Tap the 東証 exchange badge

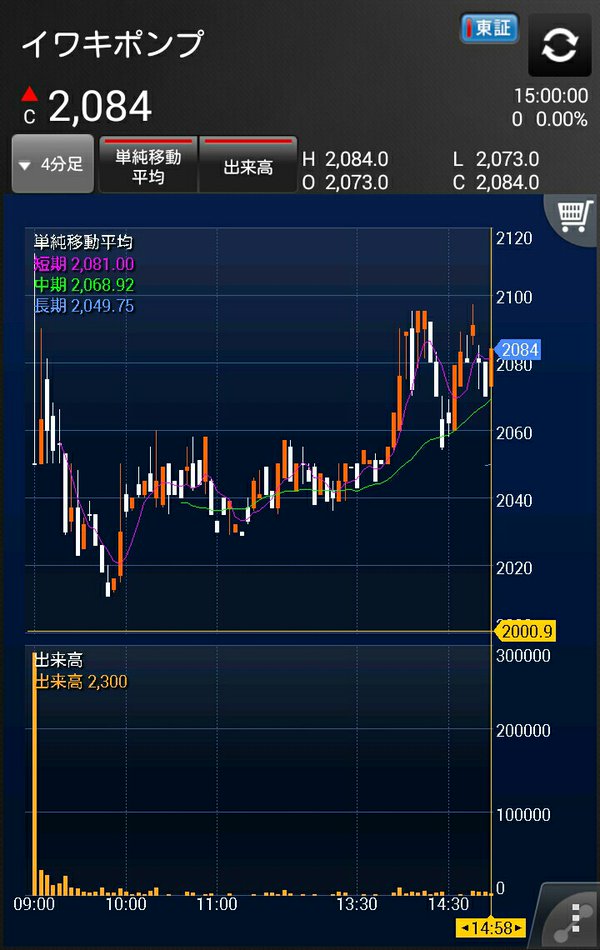[489, 28]
